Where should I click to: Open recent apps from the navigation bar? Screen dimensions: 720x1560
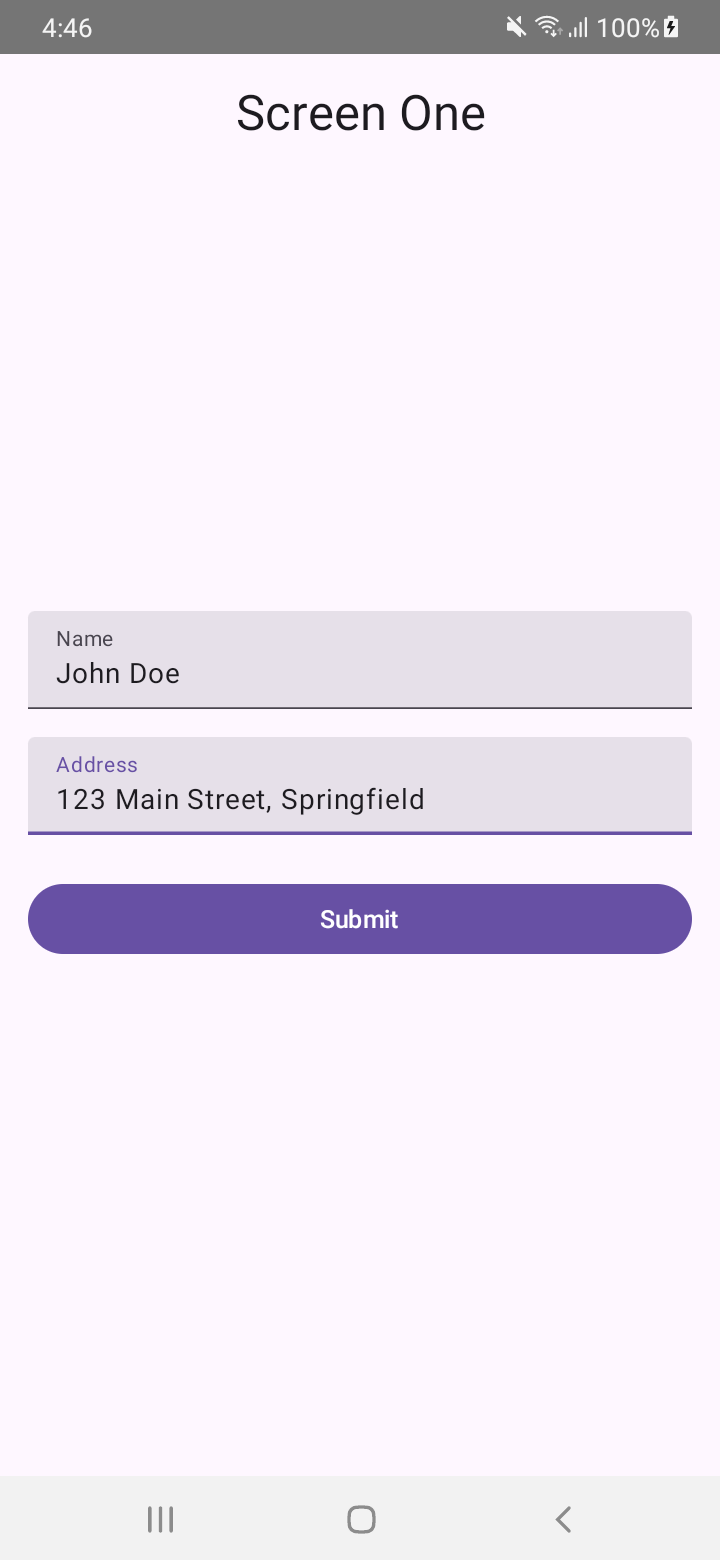160,1518
